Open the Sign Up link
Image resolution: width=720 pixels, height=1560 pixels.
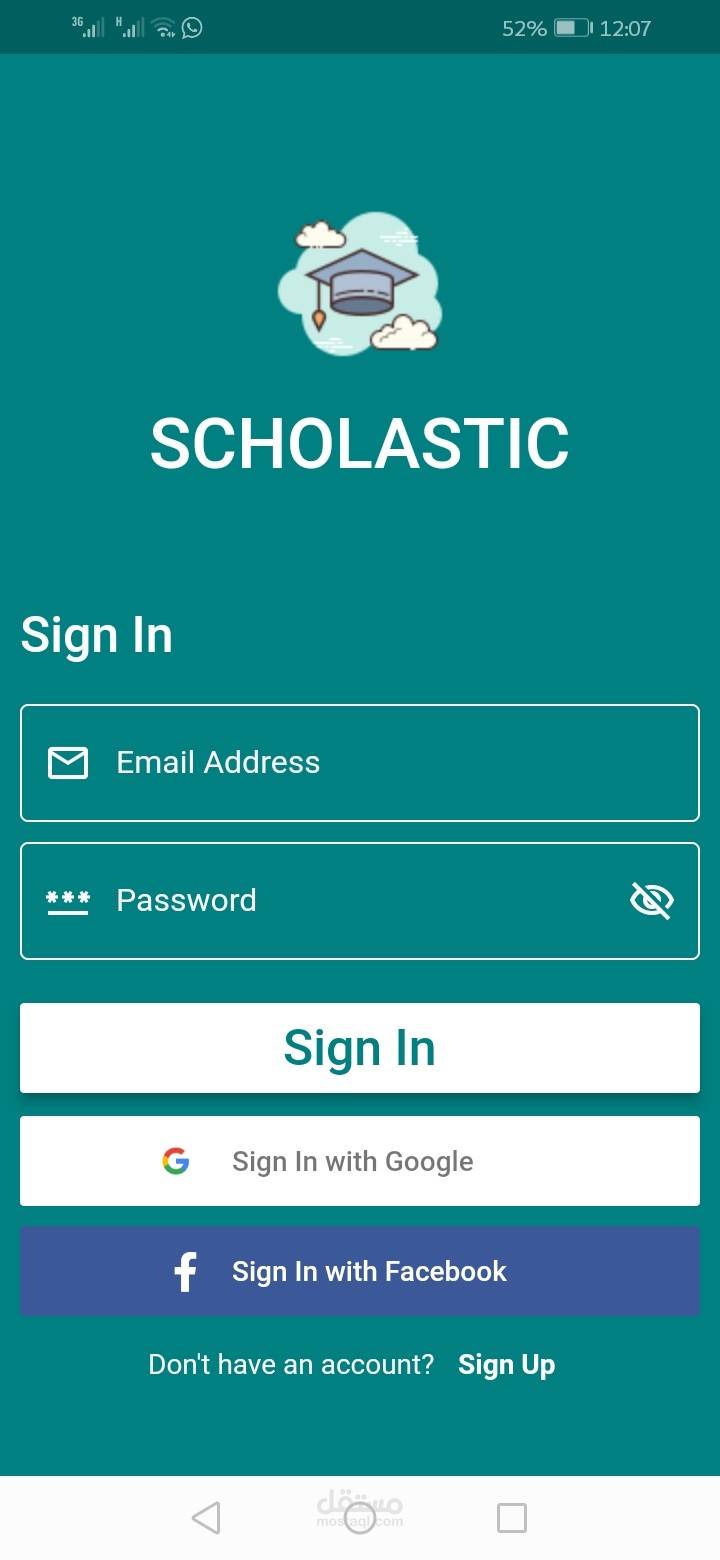[x=506, y=1365]
